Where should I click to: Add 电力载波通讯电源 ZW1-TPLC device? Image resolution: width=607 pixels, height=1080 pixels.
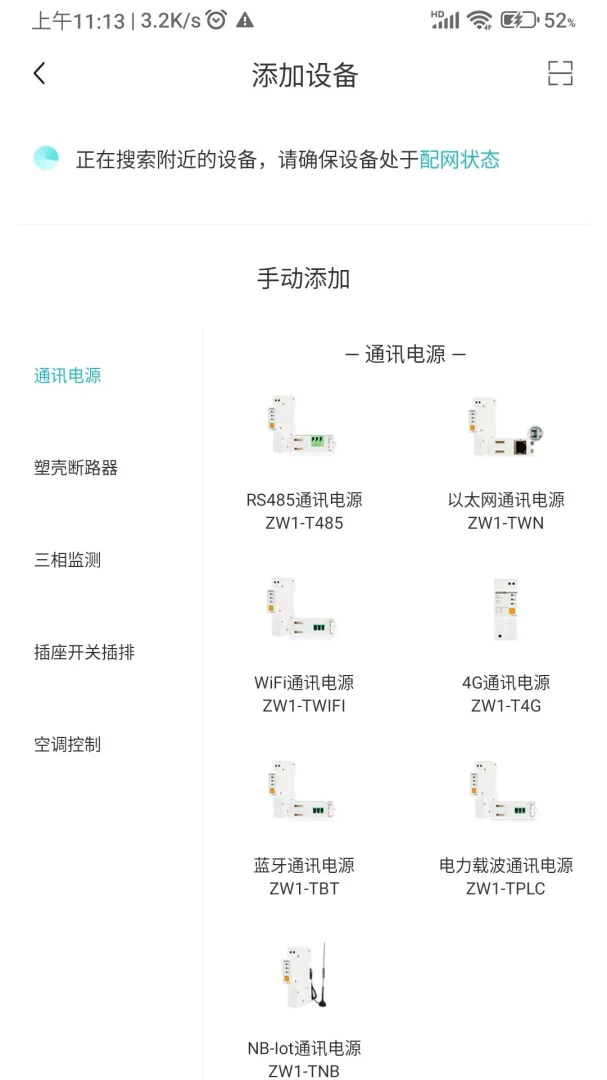click(x=506, y=827)
